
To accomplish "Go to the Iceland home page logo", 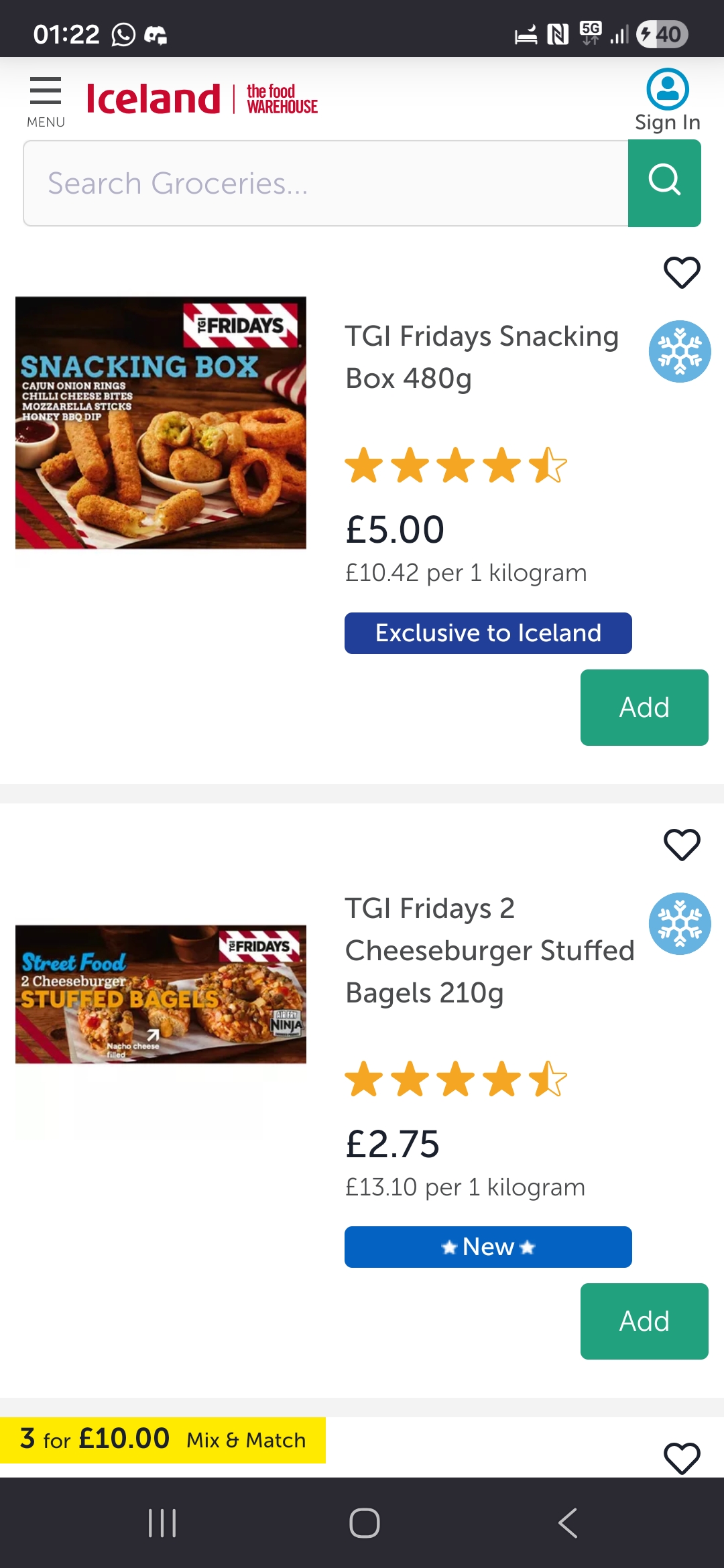I will pyautogui.click(x=154, y=99).
